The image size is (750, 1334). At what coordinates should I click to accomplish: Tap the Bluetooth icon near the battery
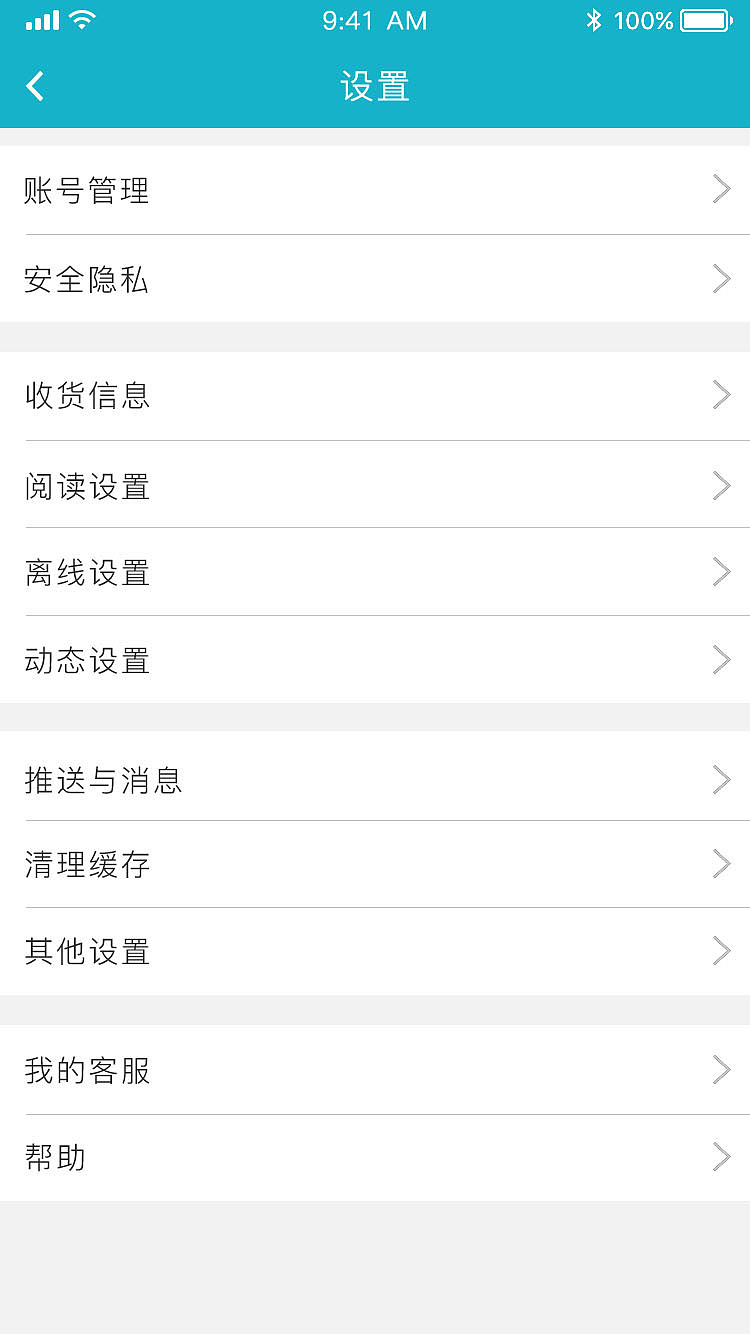pyautogui.click(x=595, y=19)
